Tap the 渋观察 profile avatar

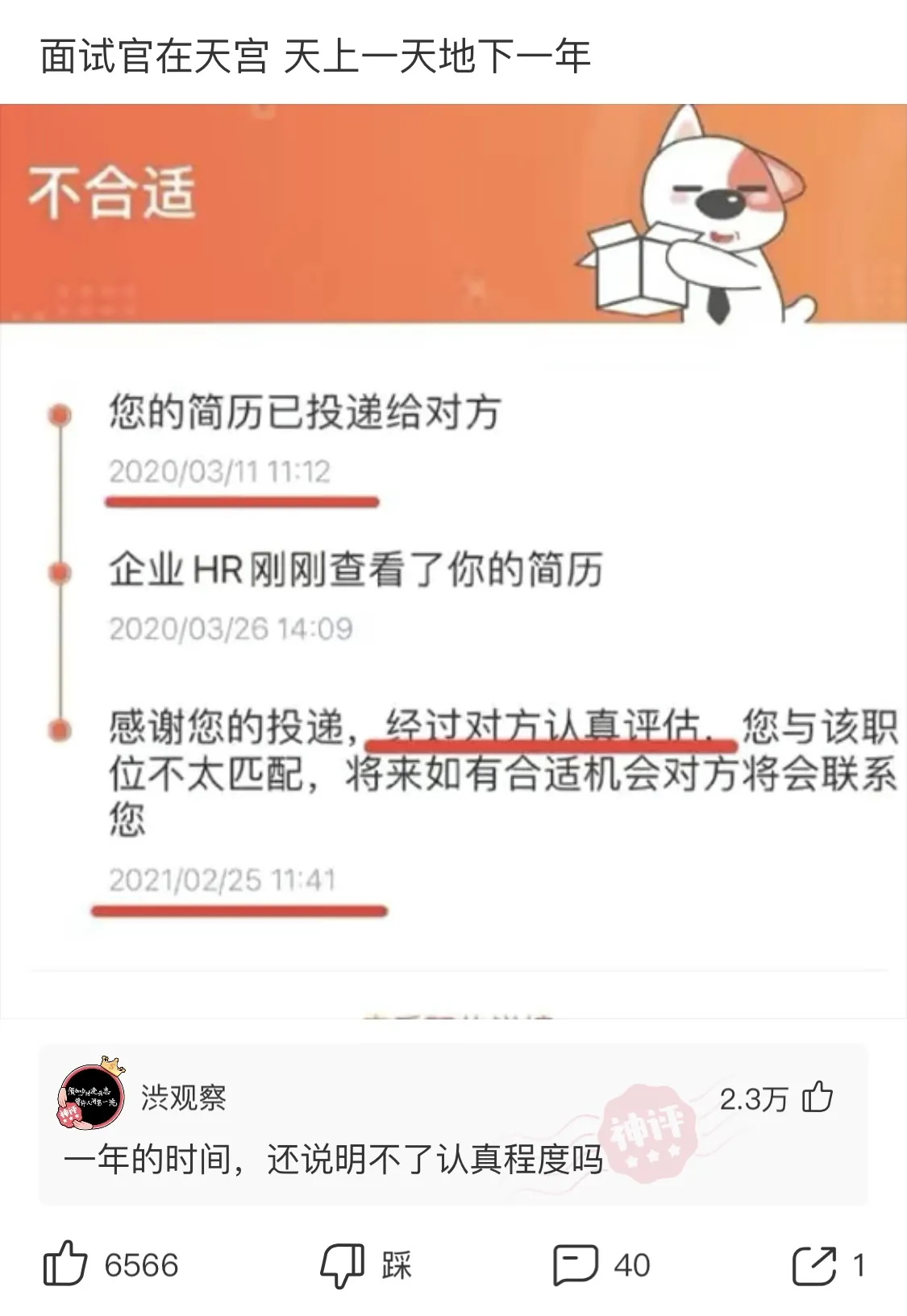[91, 1097]
